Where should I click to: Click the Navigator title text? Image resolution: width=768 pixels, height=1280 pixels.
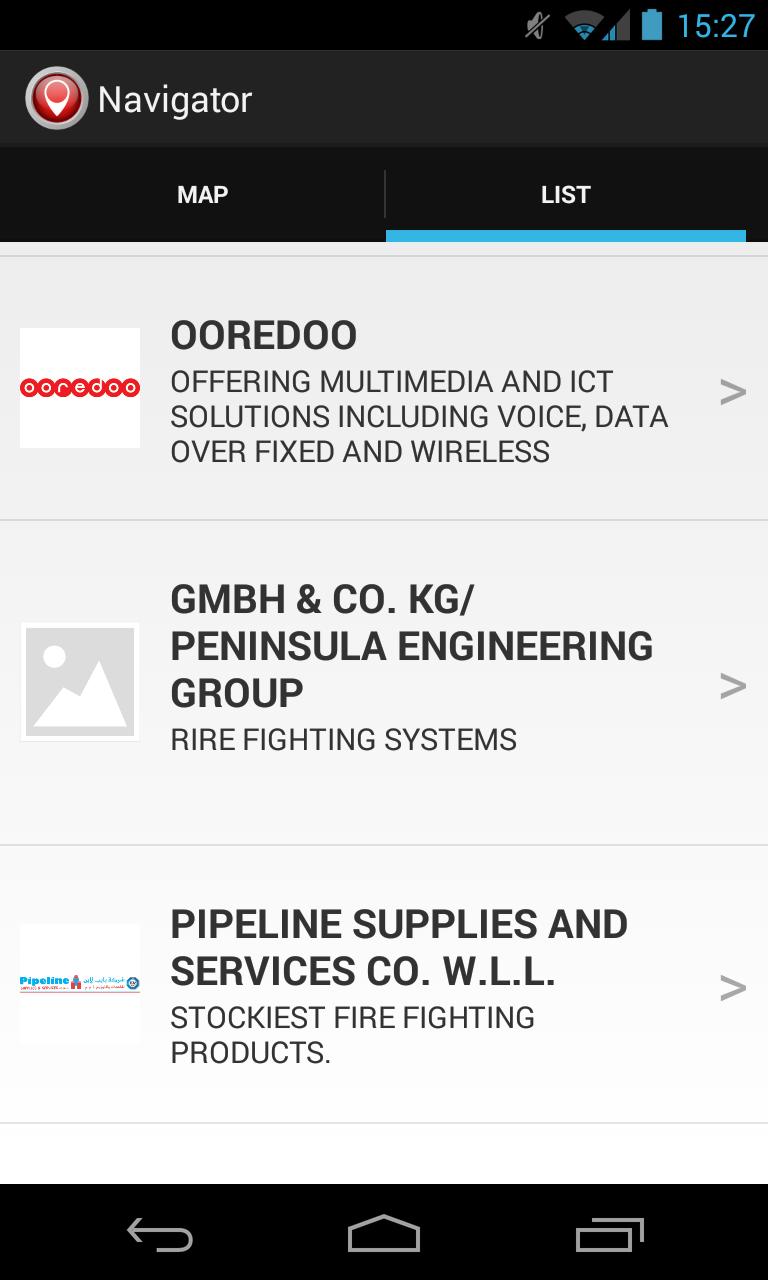click(175, 97)
